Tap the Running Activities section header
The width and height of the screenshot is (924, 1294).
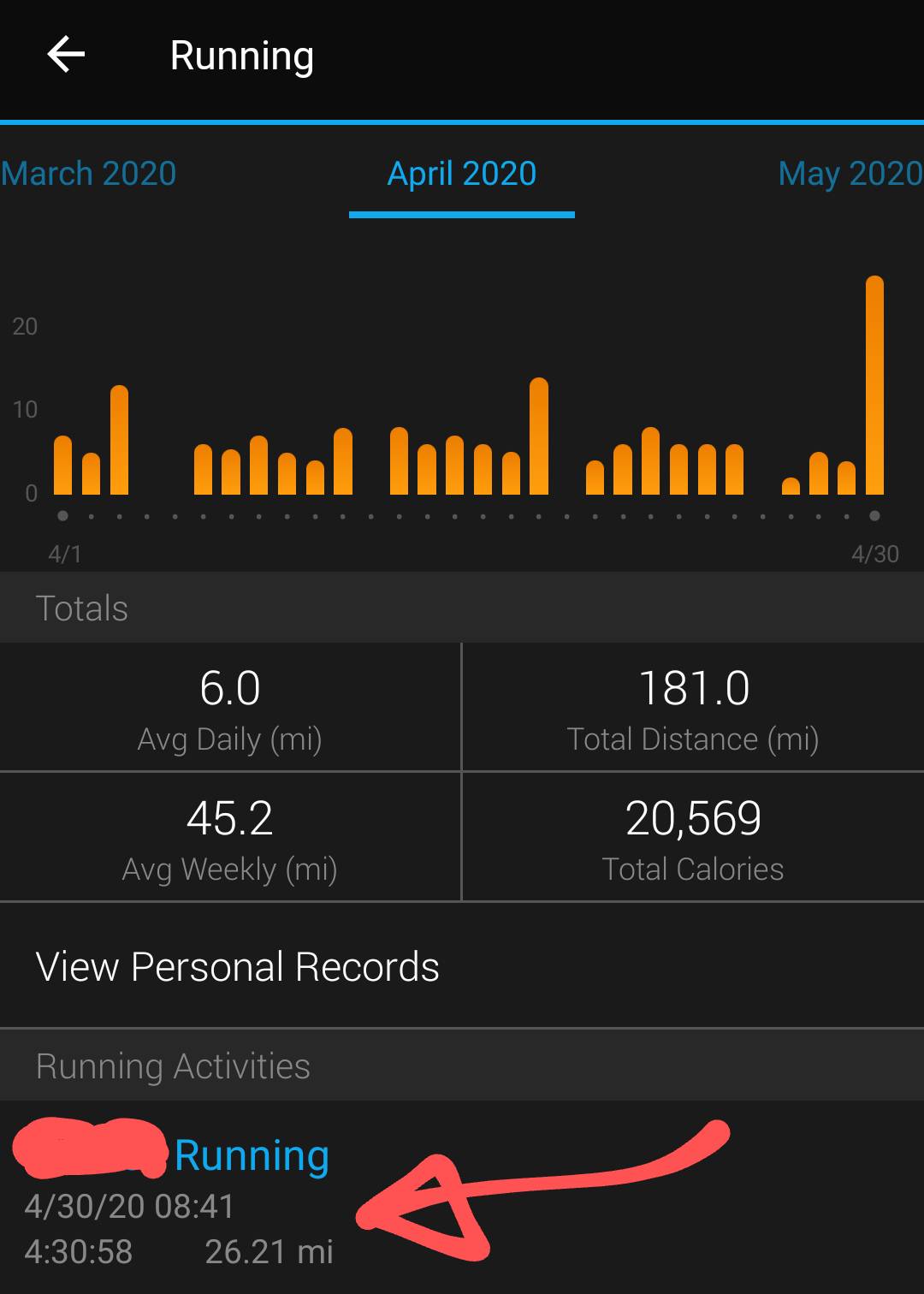[x=172, y=1065]
